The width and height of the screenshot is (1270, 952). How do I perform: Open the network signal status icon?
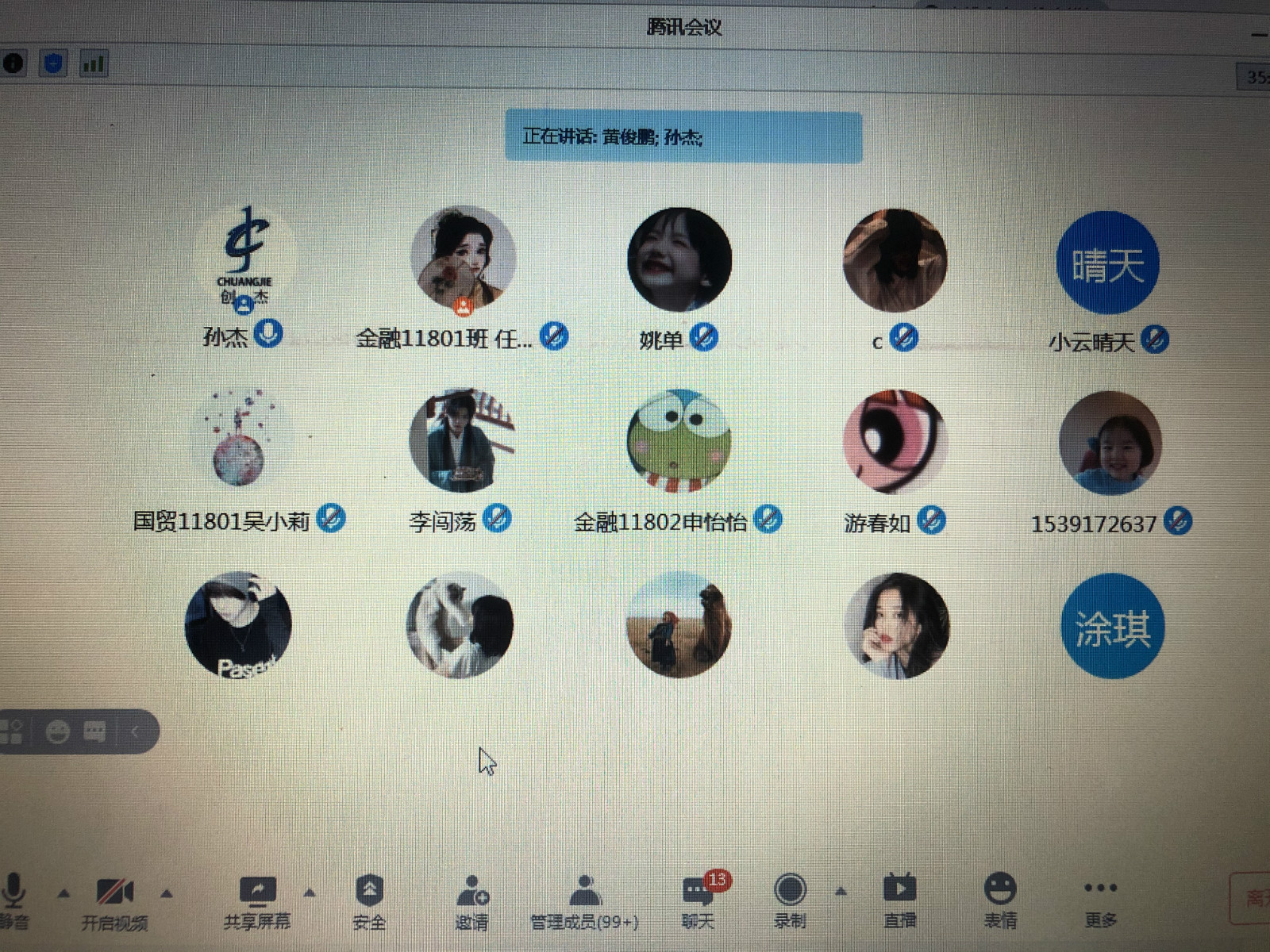point(93,63)
